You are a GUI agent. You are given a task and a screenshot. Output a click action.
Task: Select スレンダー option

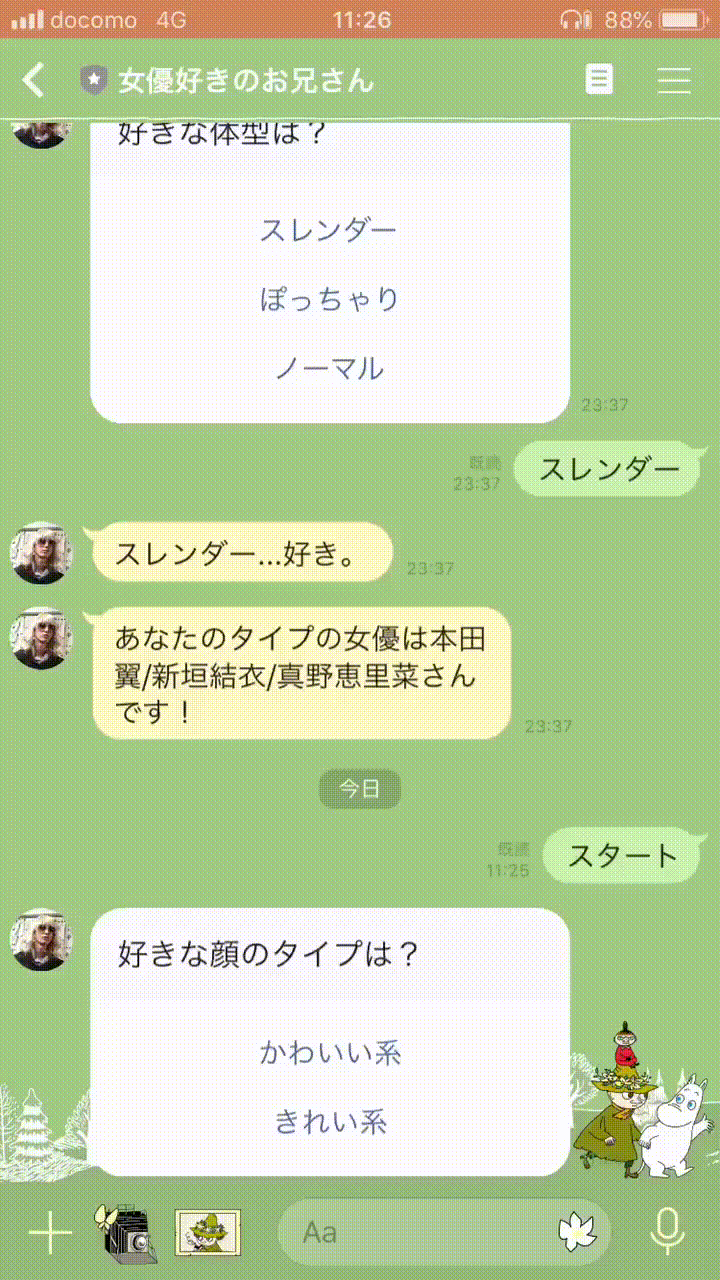coord(329,230)
